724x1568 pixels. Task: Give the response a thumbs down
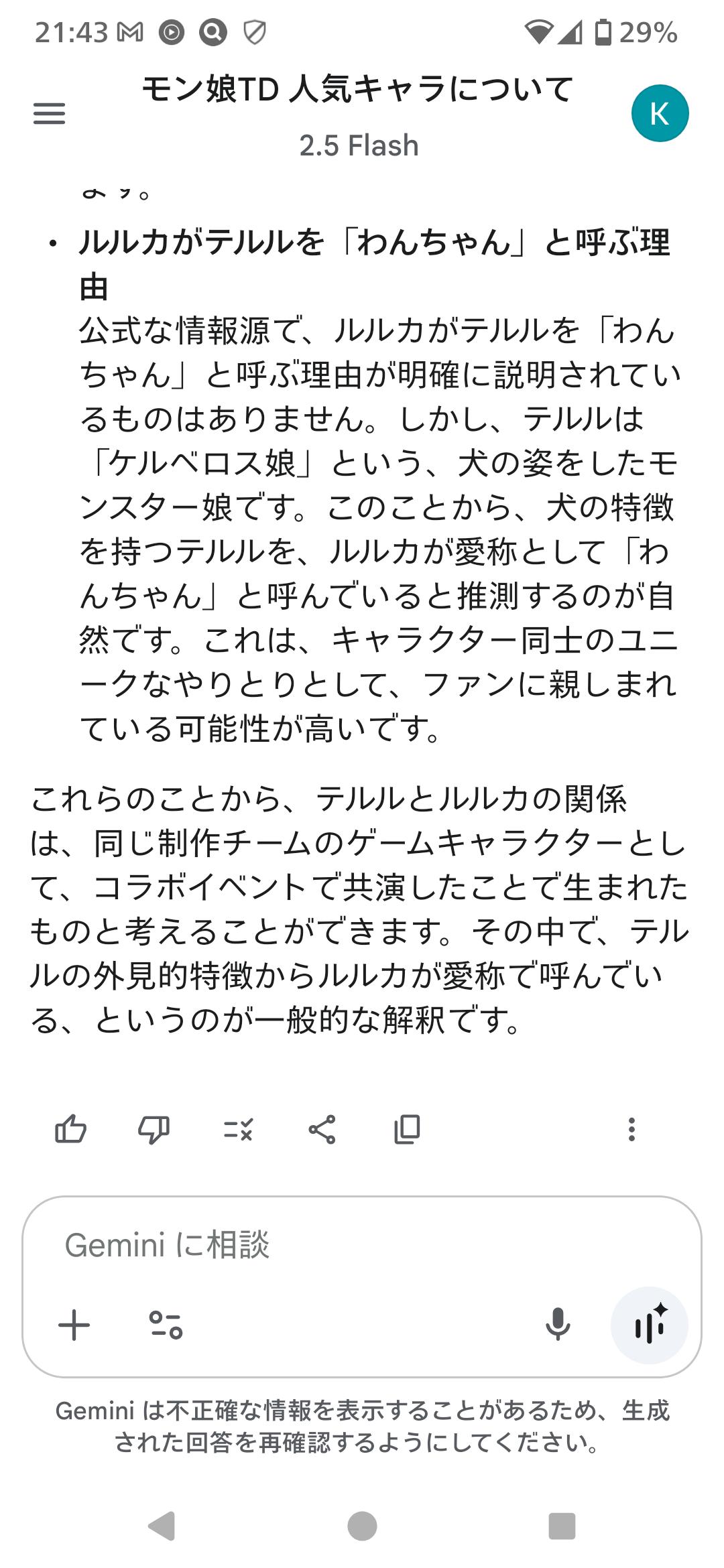[x=154, y=1129]
